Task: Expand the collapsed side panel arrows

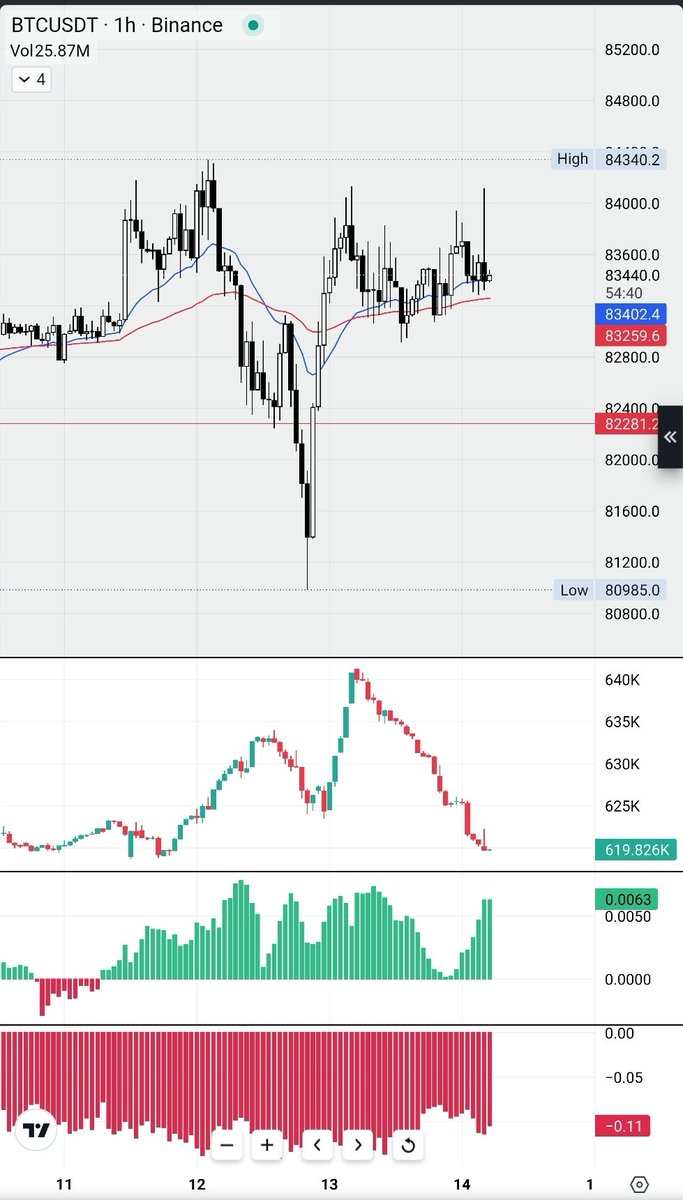Action: click(669, 437)
